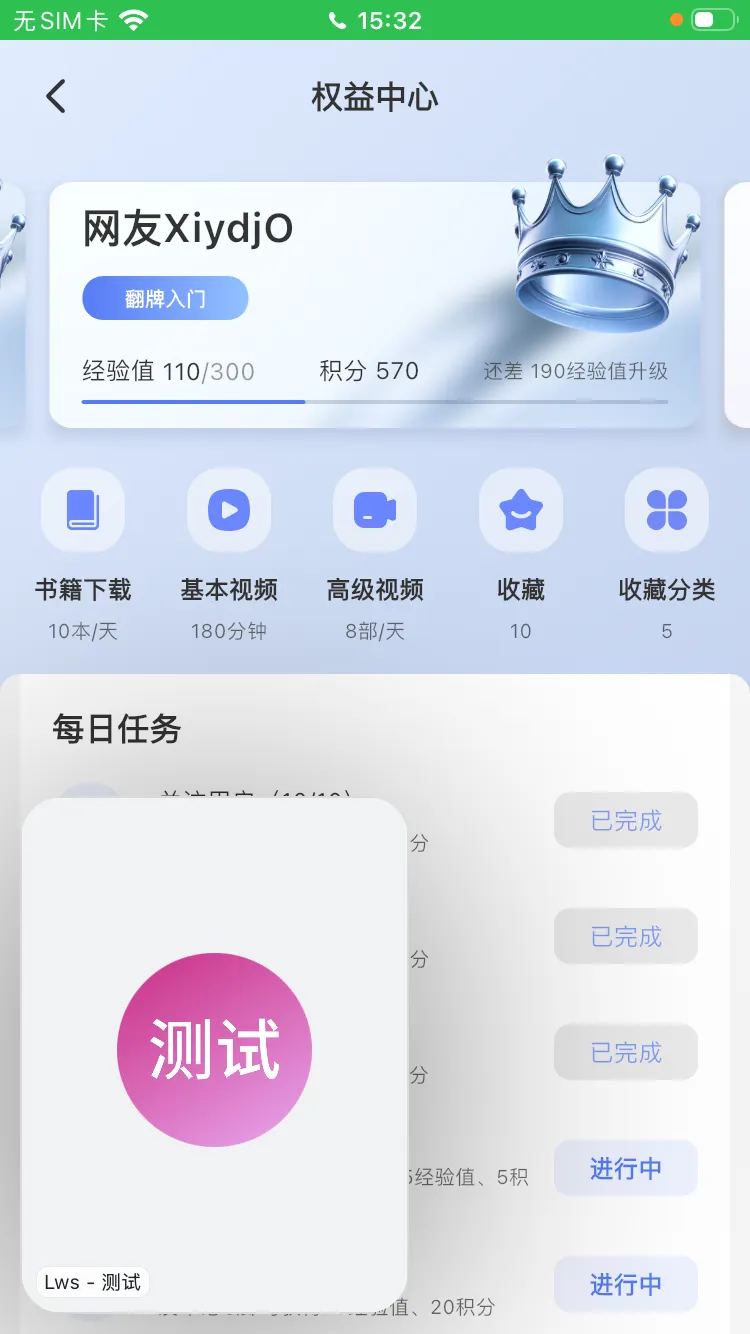Image resolution: width=750 pixels, height=1334 pixels.
Task: Open the 收藏分类 categories grid icon
Action: click(x=666, y=510)
